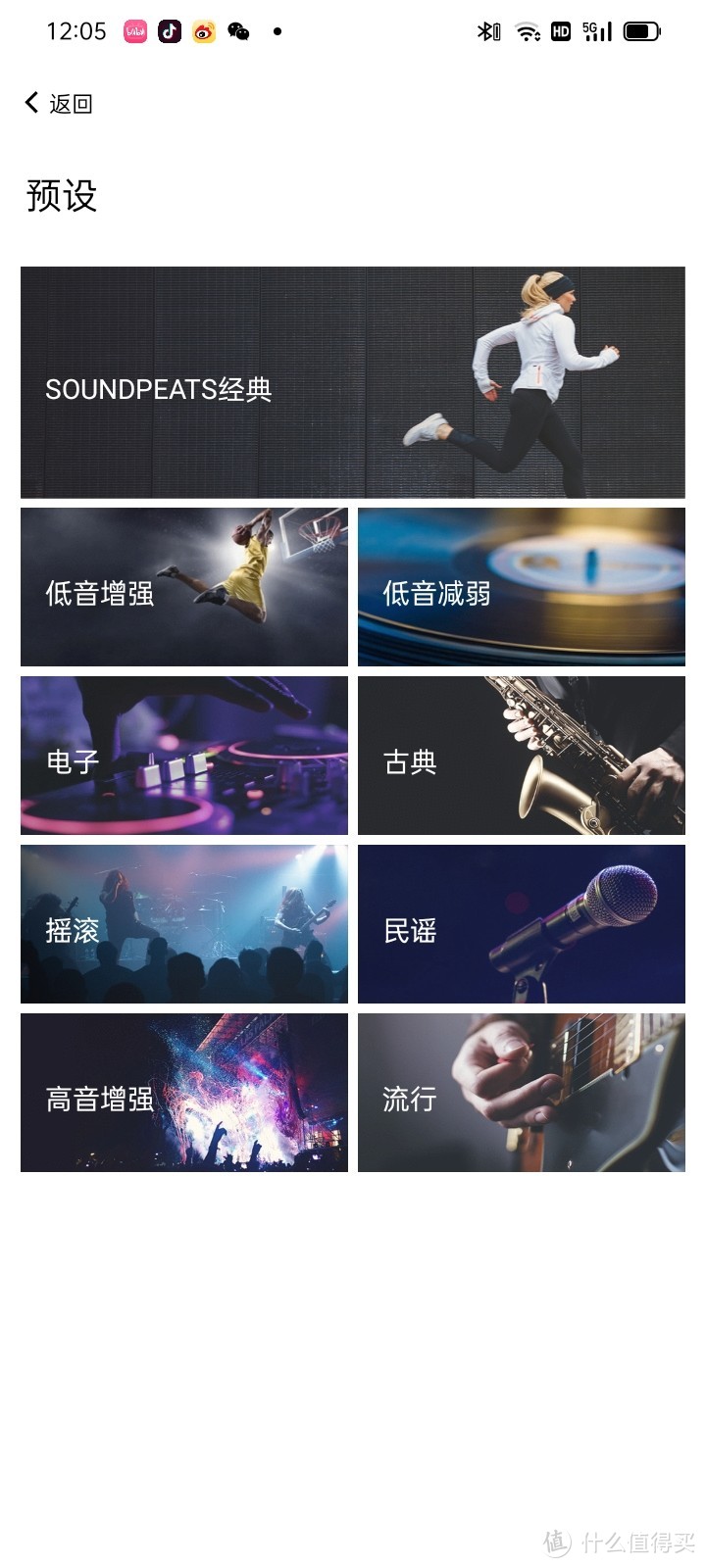Tap the Bluetooth icon in the status bar

487,30
